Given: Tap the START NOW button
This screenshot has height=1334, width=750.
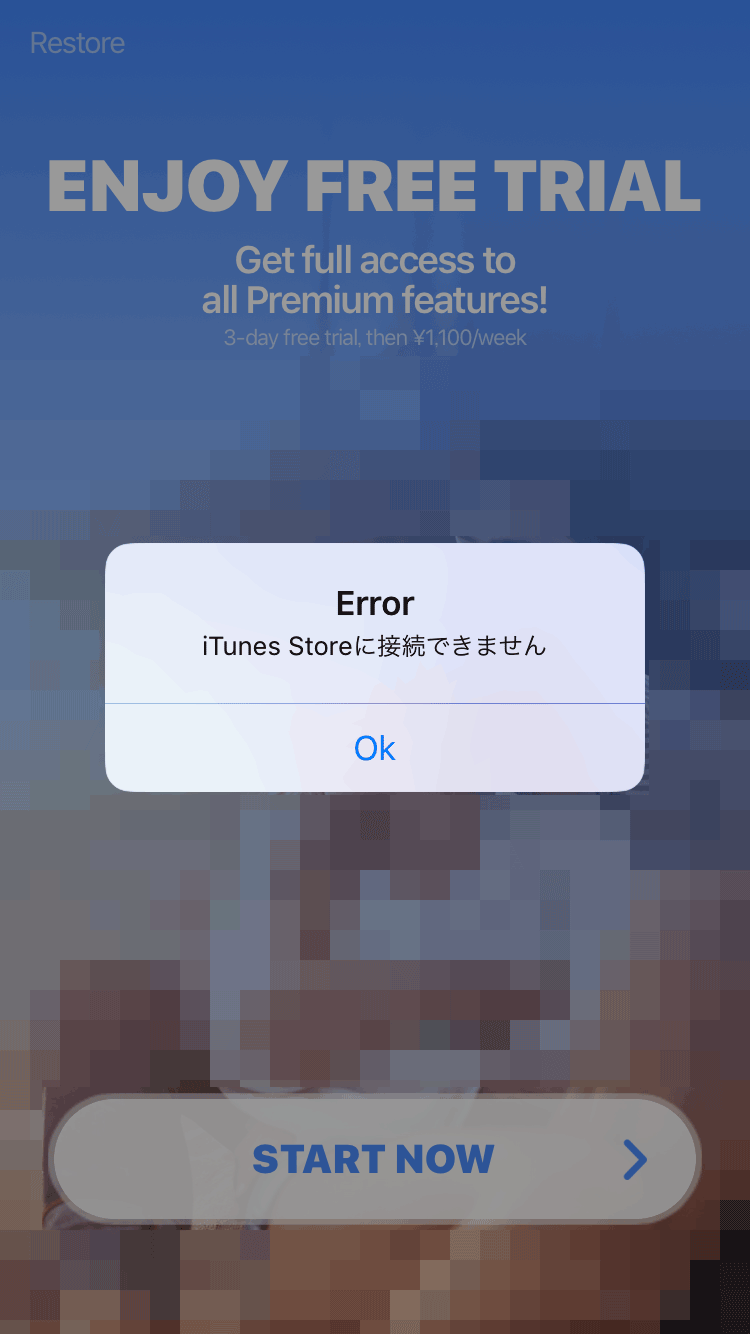Looking at the screenshot, I should pyautogui.click(x=375, y=1159).
